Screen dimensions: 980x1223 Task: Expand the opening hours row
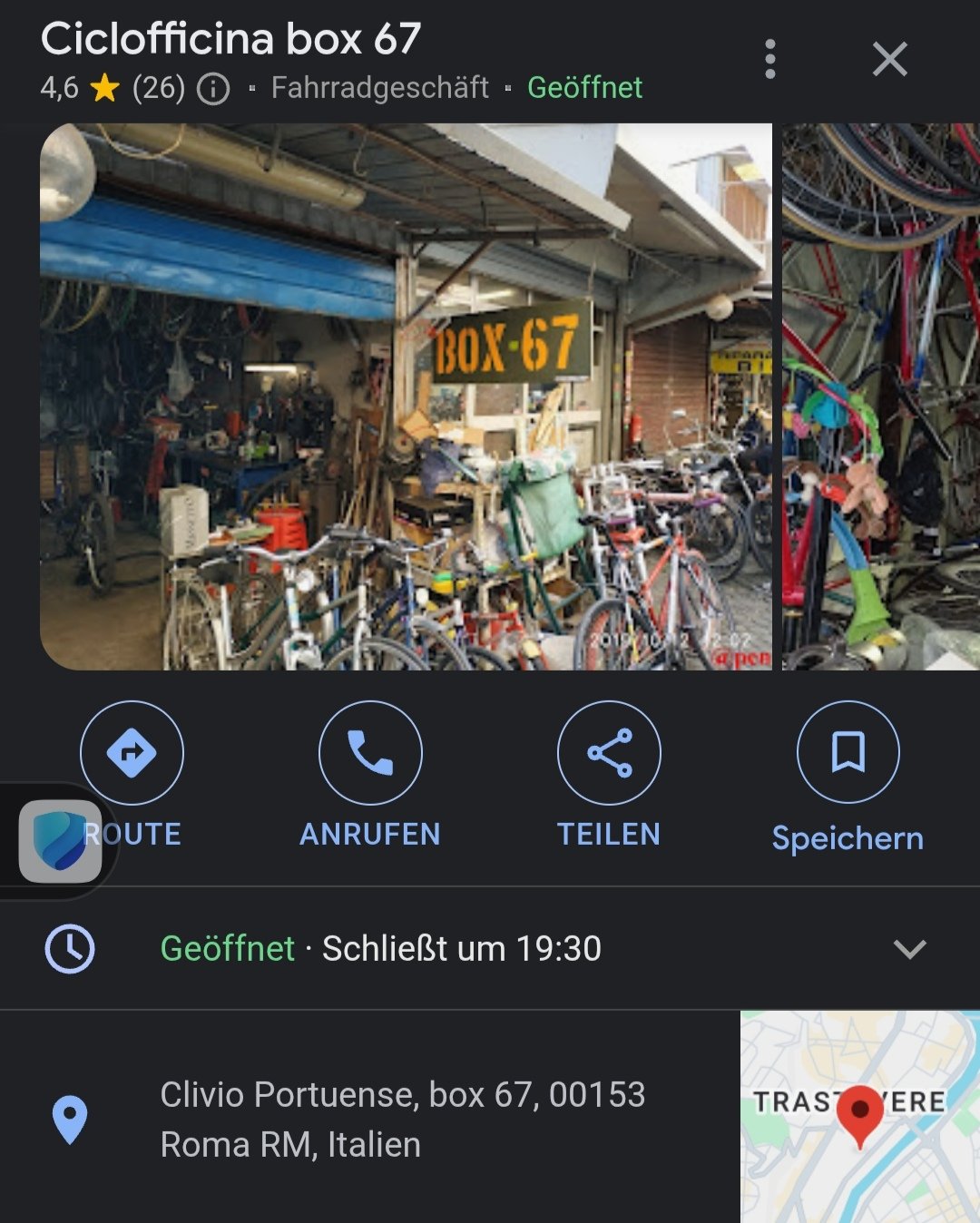909,949
